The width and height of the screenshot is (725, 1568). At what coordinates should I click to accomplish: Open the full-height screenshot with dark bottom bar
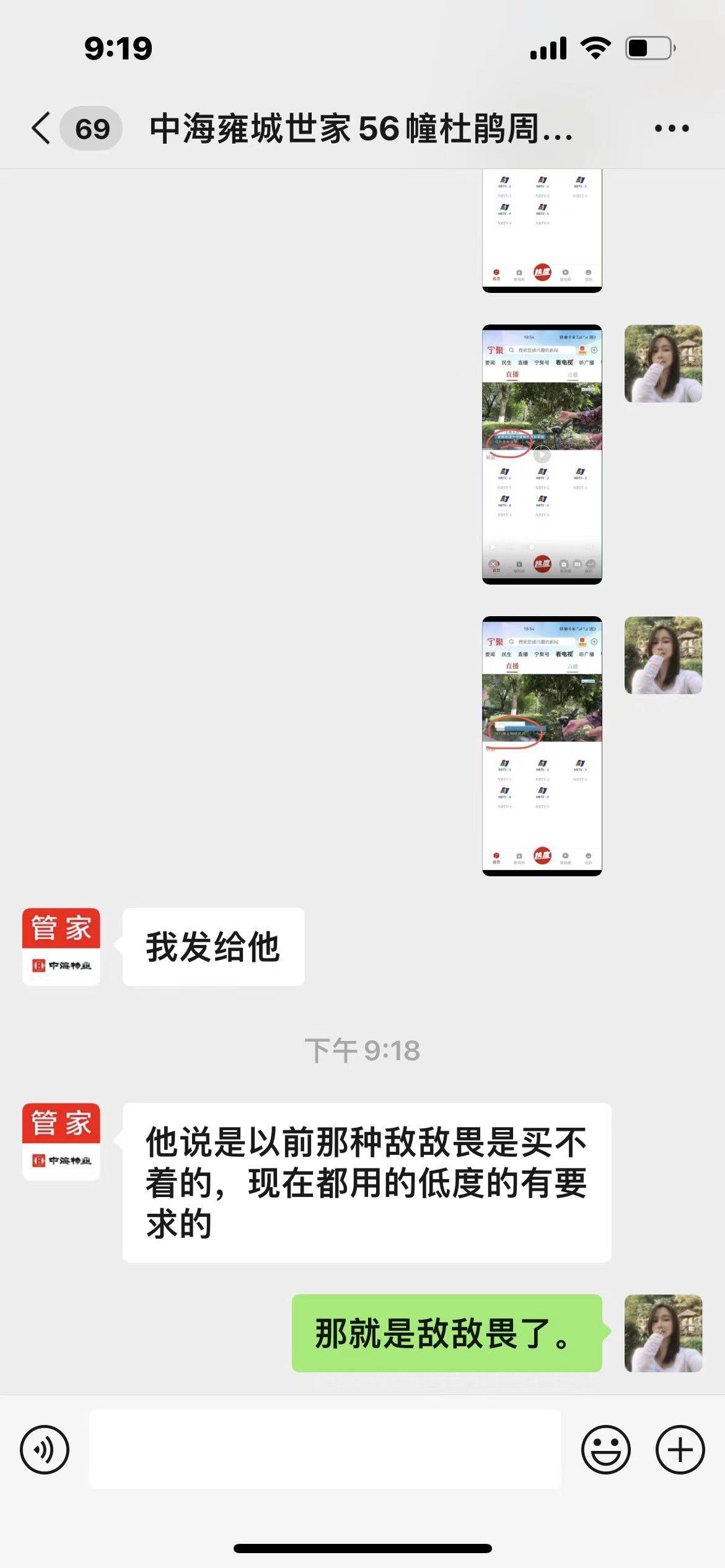[542, 454]
